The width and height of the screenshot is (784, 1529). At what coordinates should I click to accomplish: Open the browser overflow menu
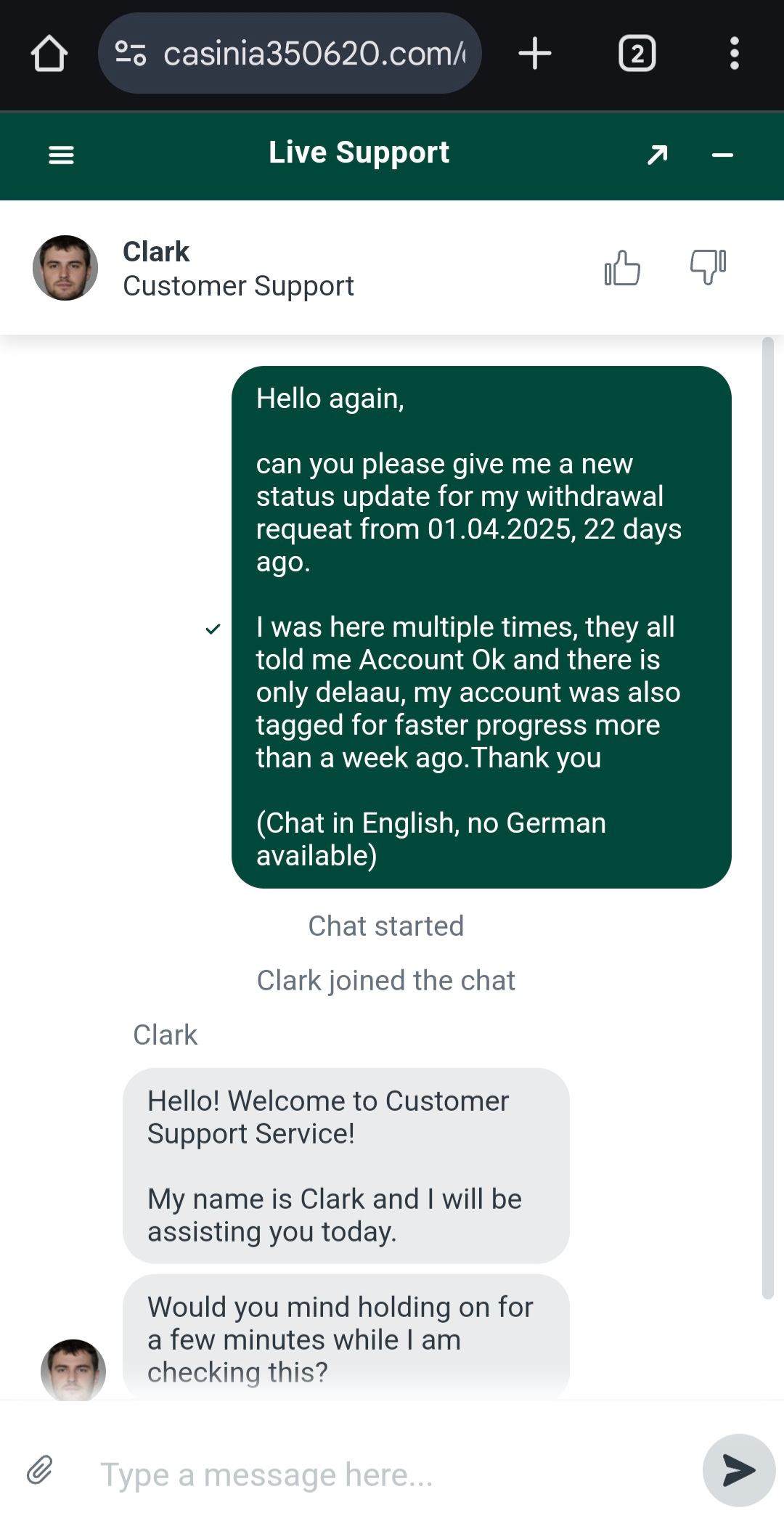click(734, 54)
